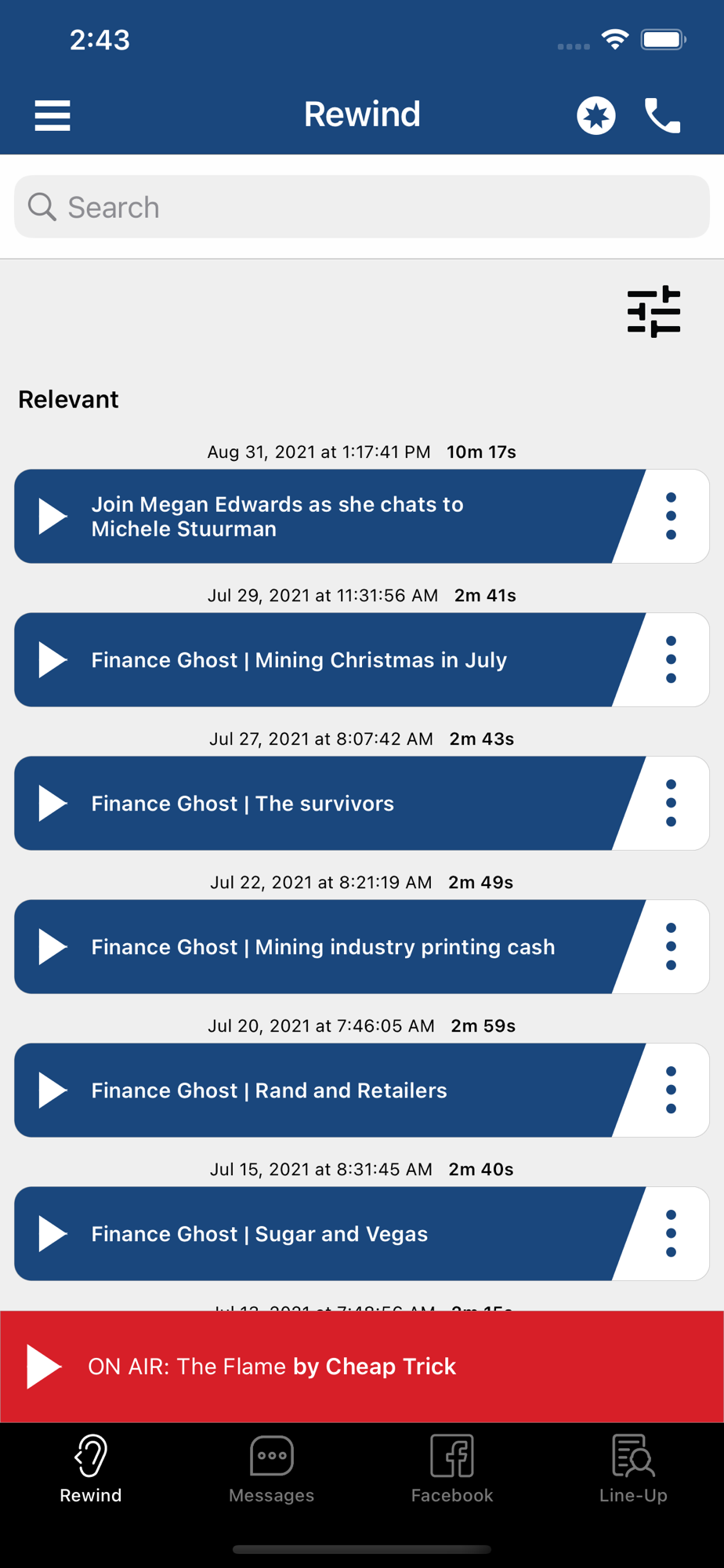More options for Mining industry printing cash
This screenshot has height=1568, width=724.
coord(671,946)
